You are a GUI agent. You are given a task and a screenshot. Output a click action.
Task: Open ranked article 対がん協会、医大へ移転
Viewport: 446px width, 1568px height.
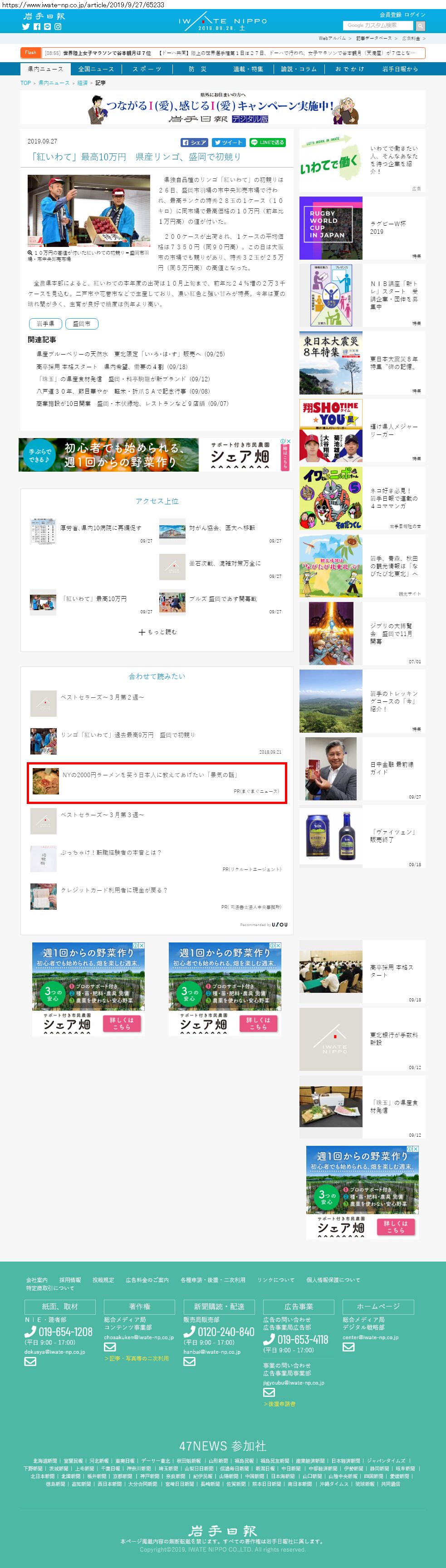221,528
